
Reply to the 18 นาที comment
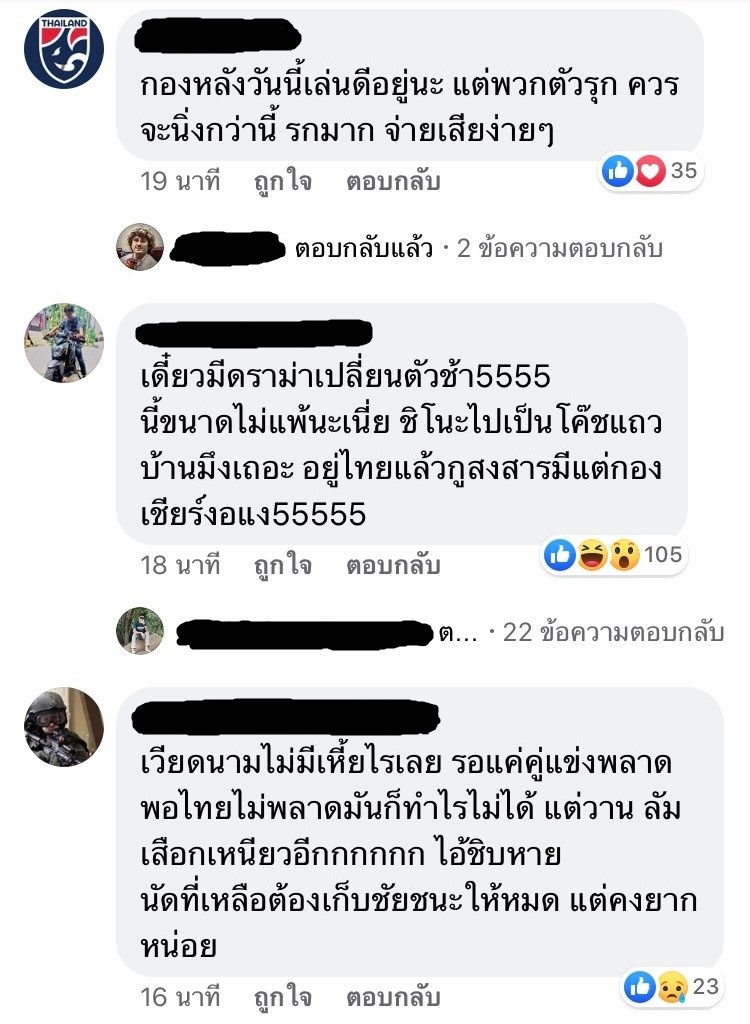click(393, 565)
